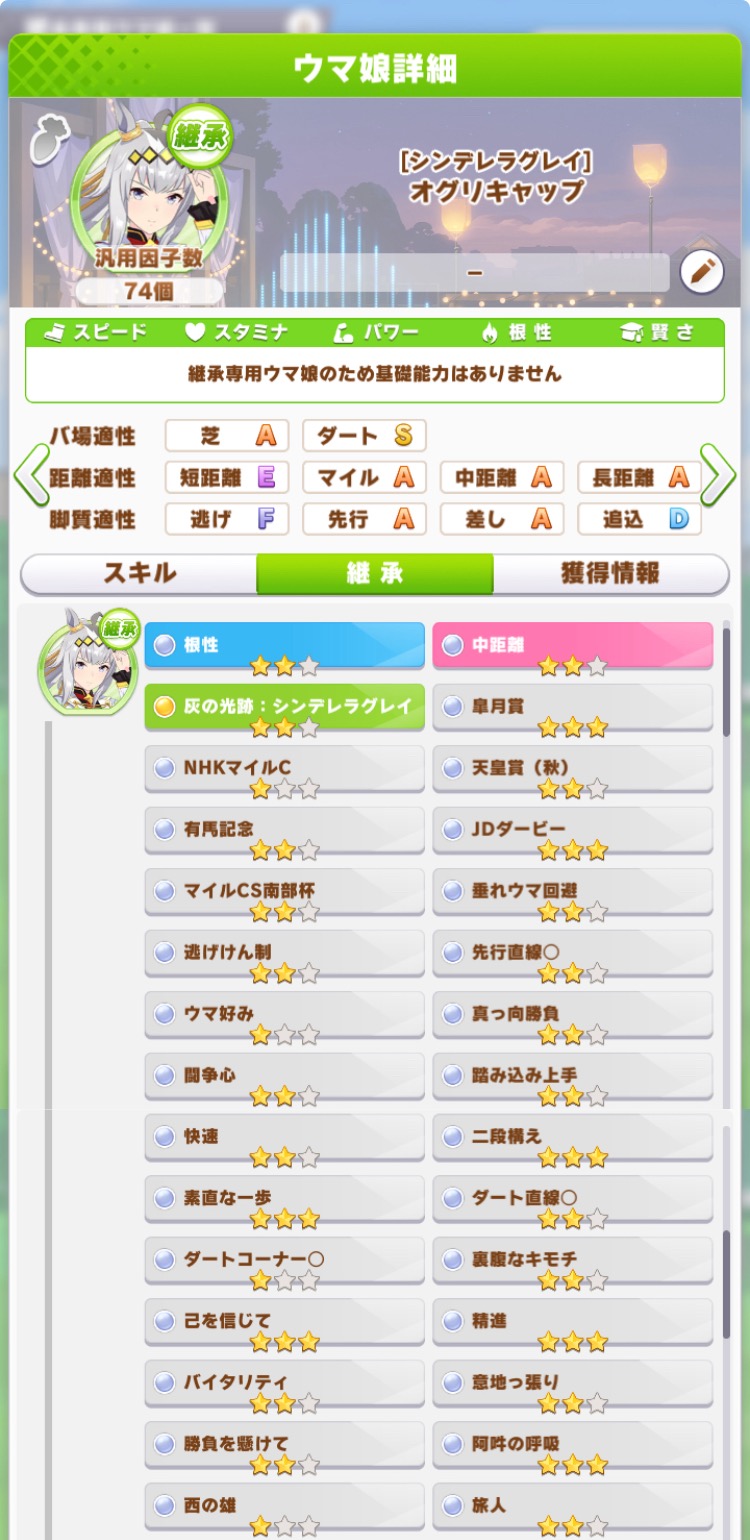Screen dimensions: 750x1540
Task: Show the NHKマイルC factor info
Action: pos(284,768)
